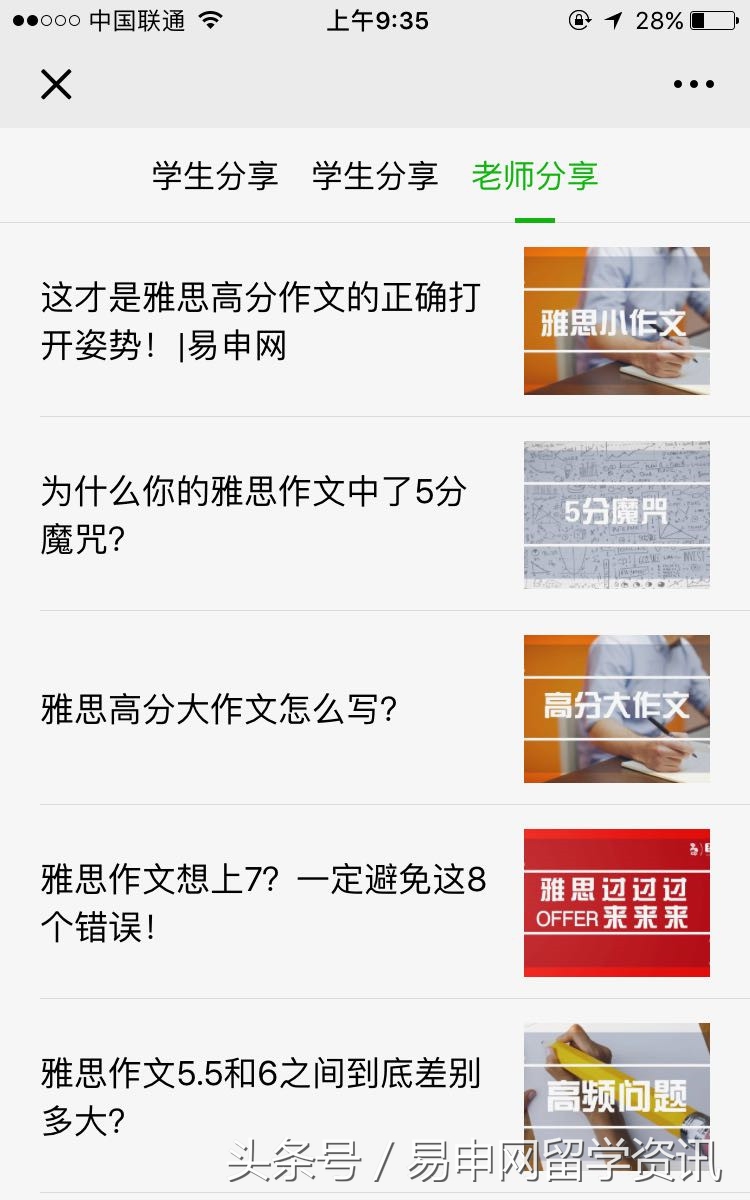Tap the 雅思小作文 thumbnail image
This screenshot has width=750, height=1200.
point(617,322)
